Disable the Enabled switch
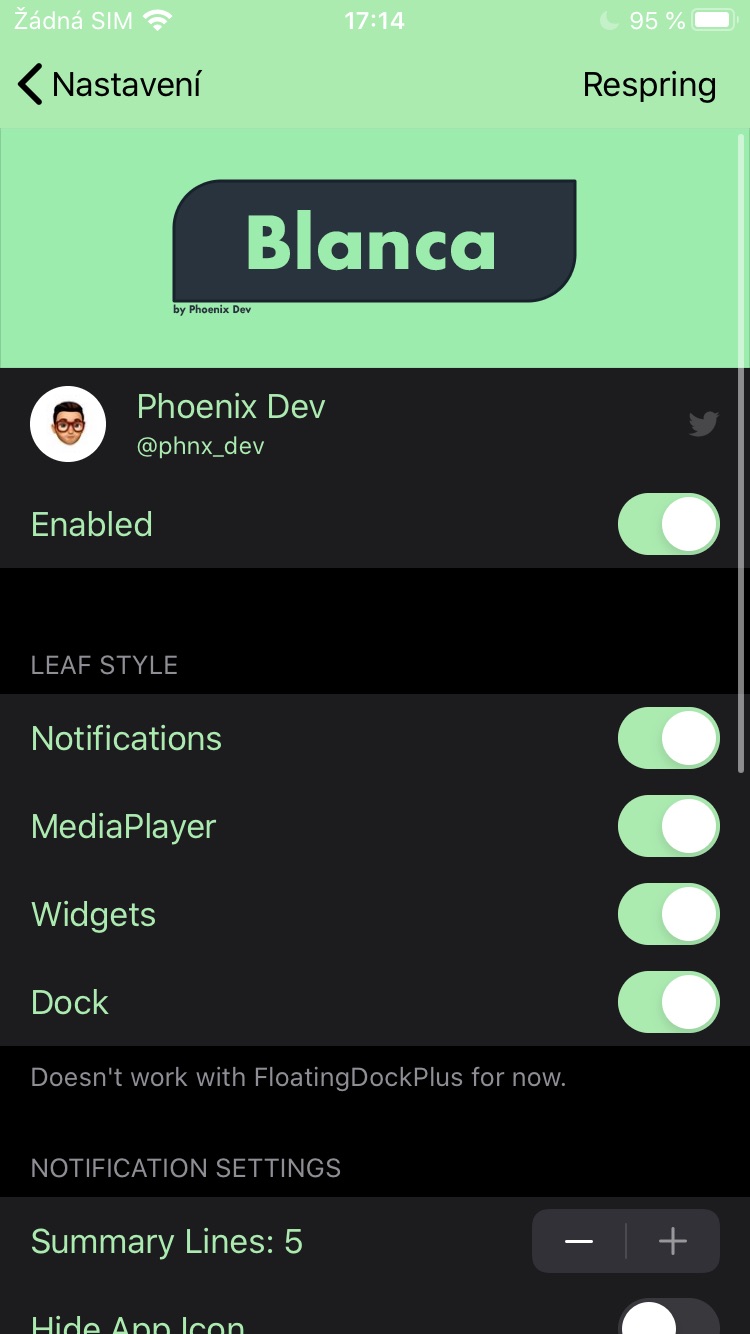This screenshot has width=750, height=1334. pyautogui.click(x=668, y=524)
